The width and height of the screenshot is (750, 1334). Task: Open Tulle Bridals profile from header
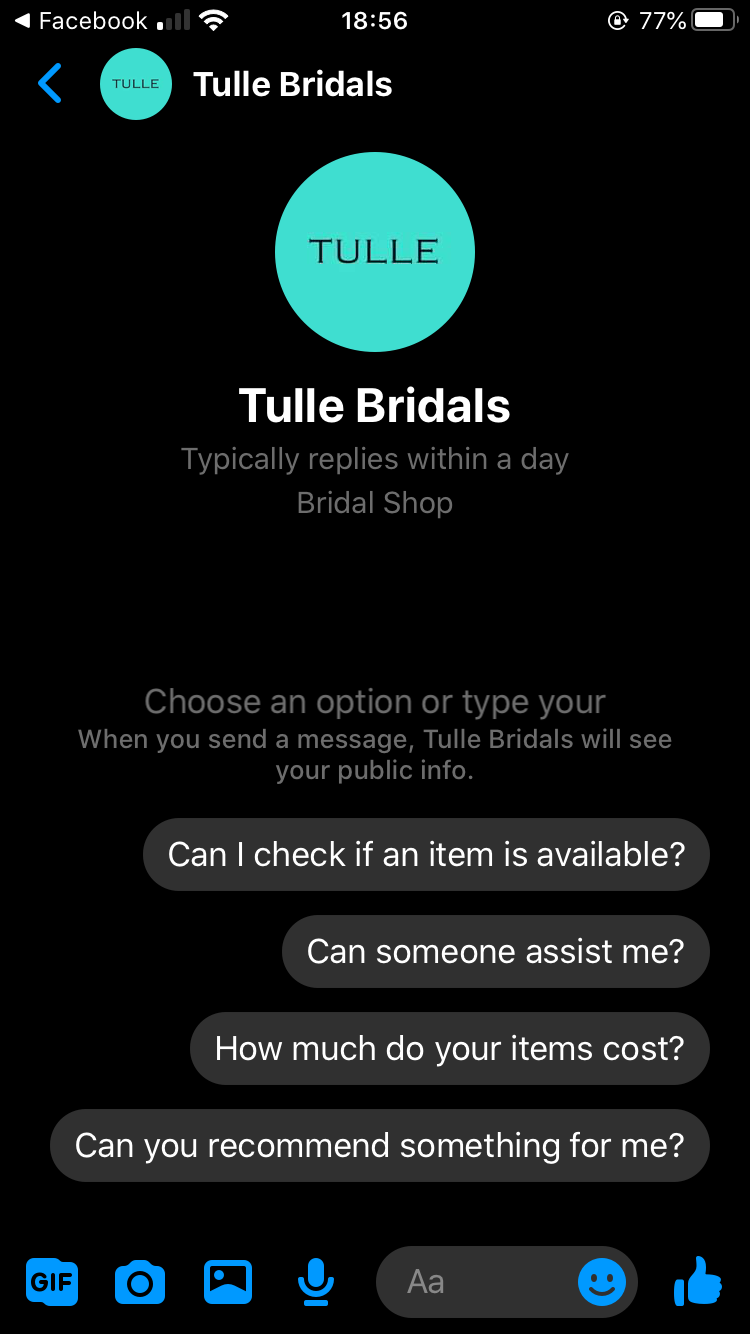(292, 84)
